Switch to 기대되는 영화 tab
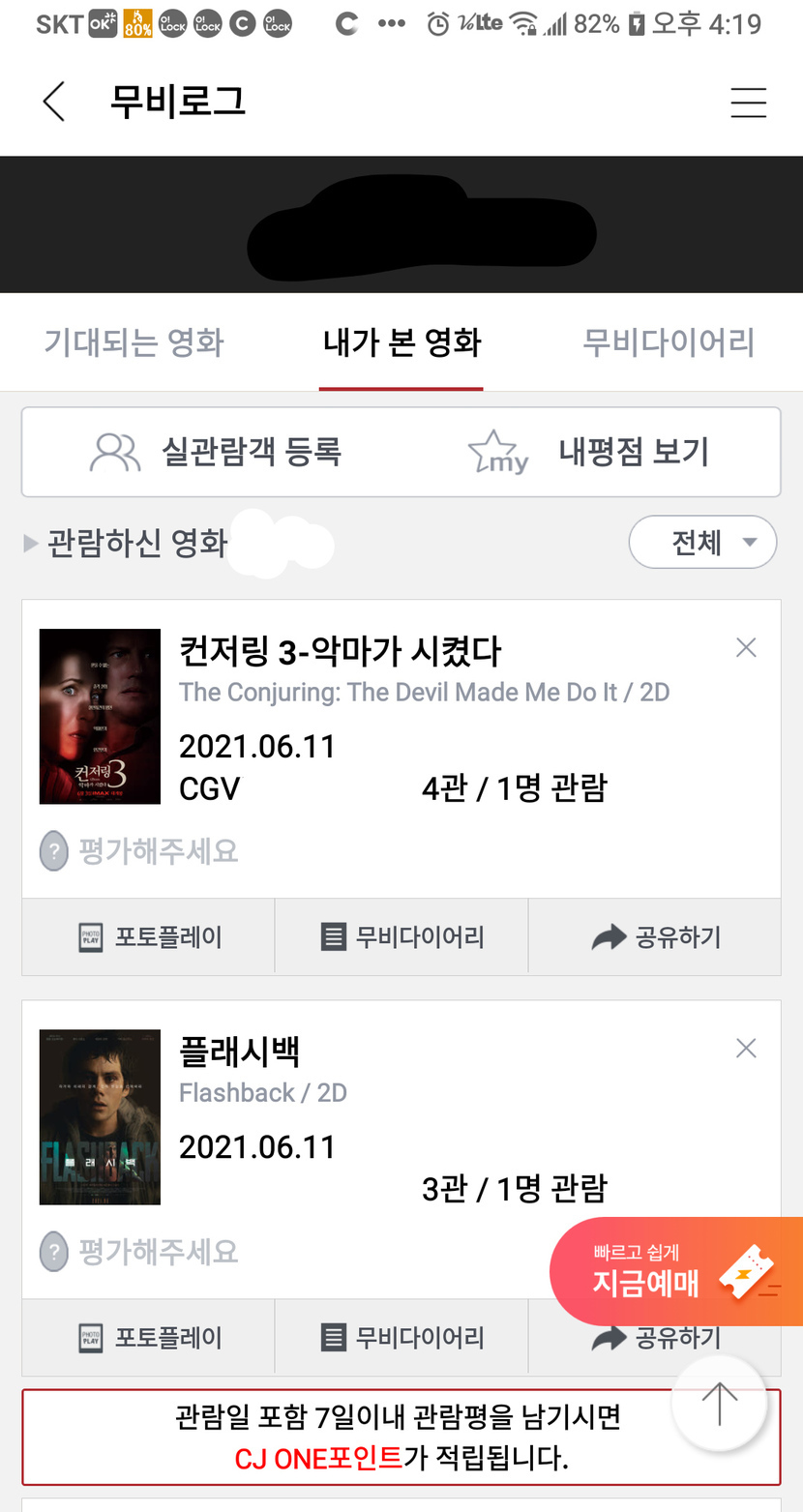 click(x=134, y=342)
